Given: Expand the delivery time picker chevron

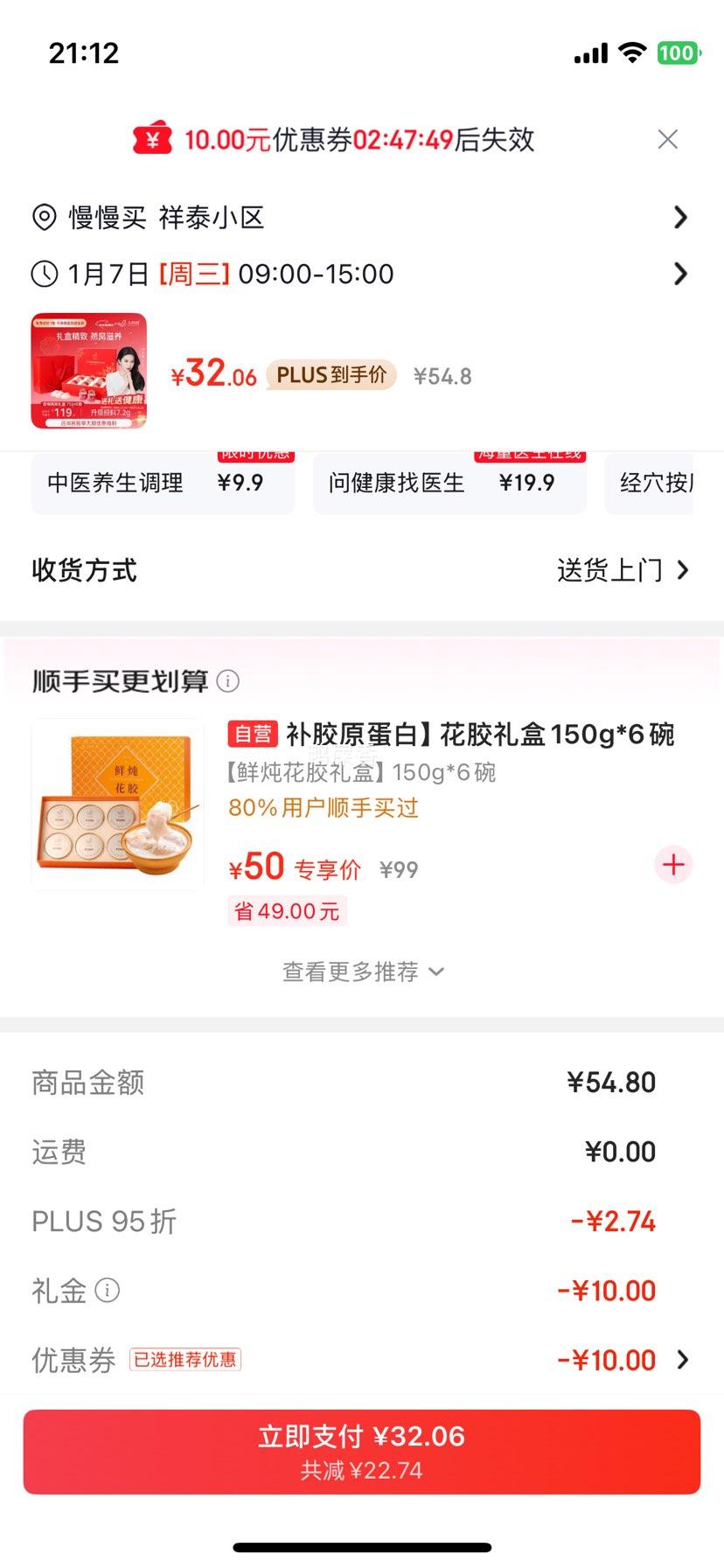Looking at the screenshot, I should click(x=681, y=274).
